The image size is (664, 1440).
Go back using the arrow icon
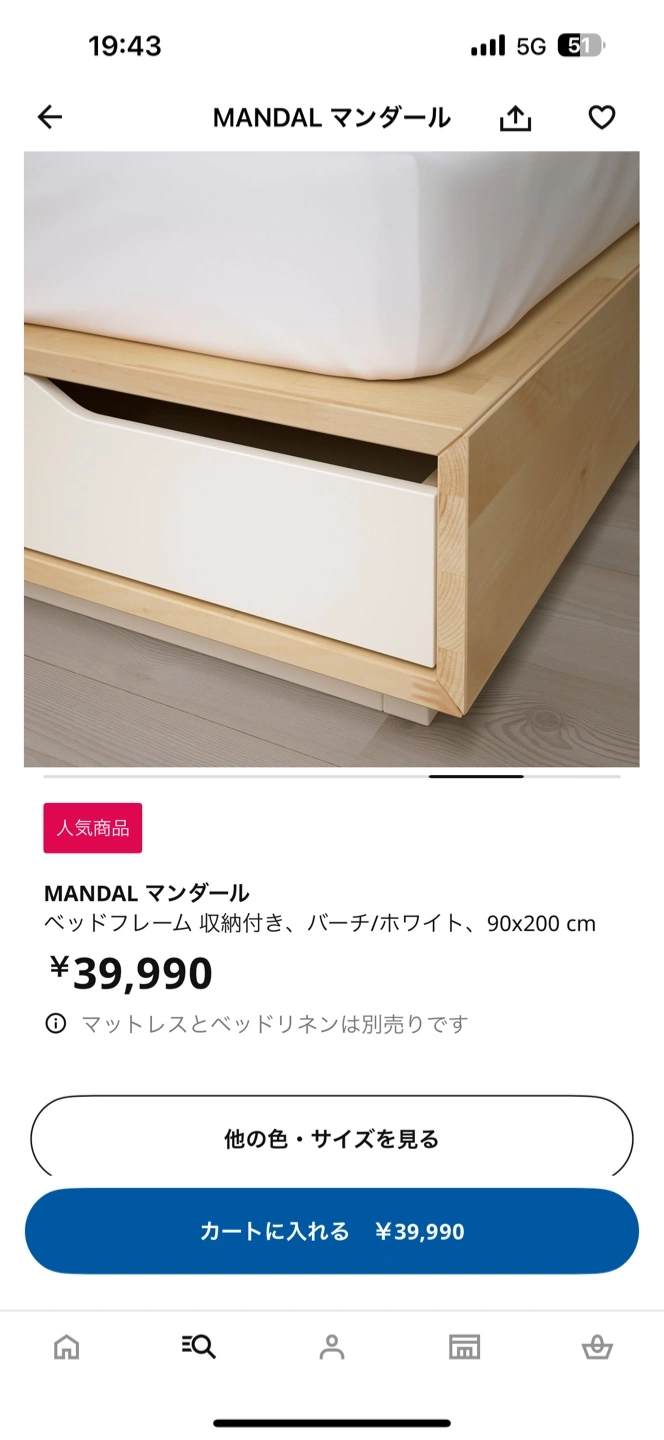click(49, 118)
